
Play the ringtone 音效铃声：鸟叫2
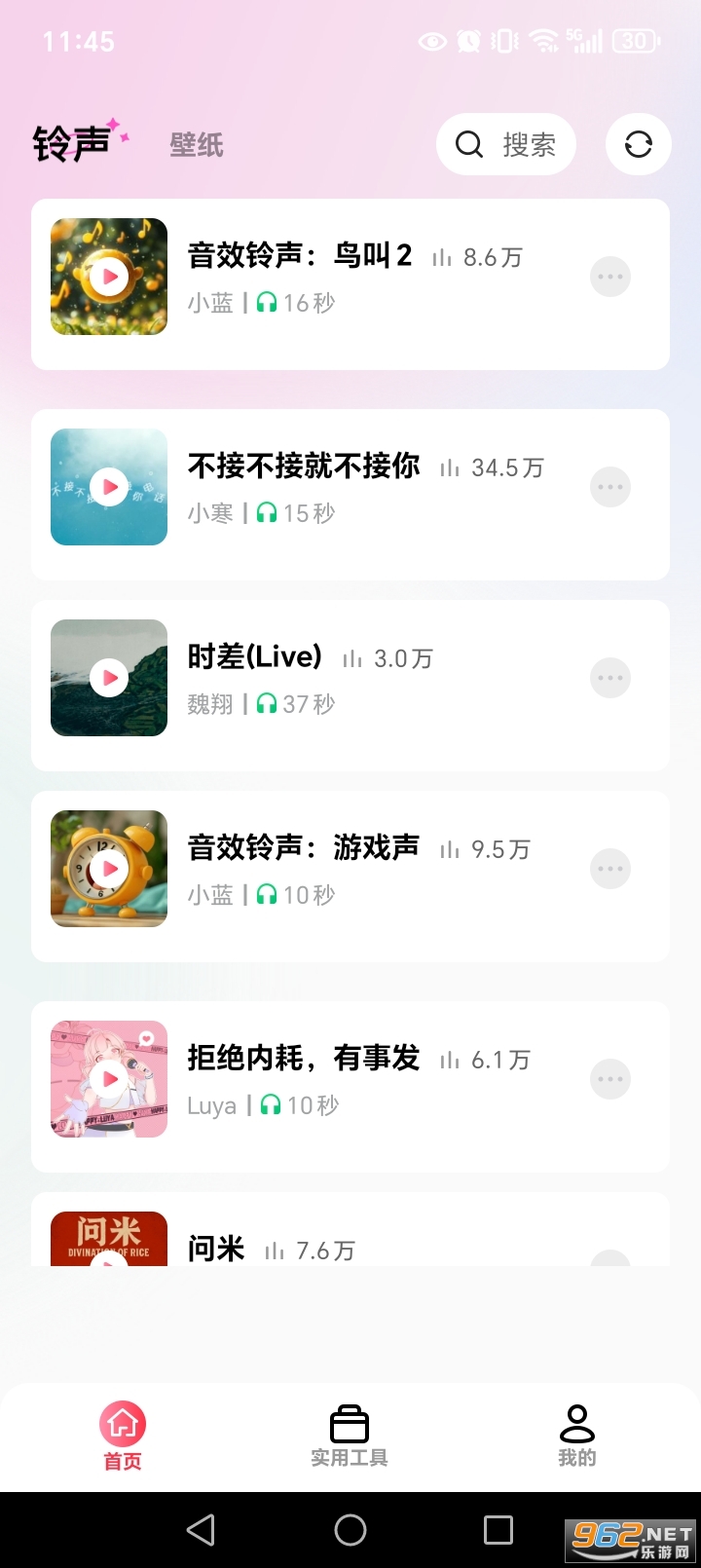point(108,277)
